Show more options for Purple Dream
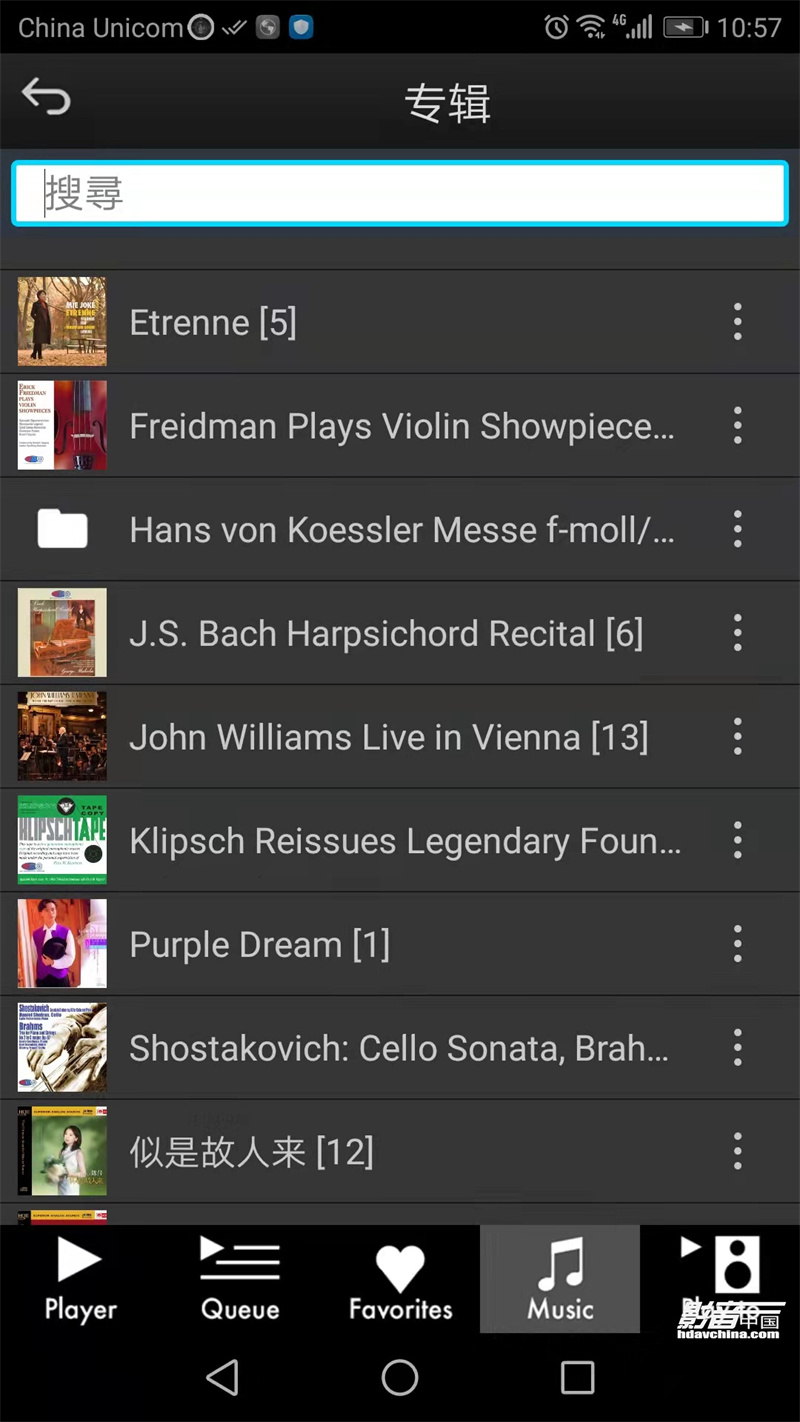Image resolution: width=800 pixels, height=1422 pixels. pyautogui.click(x=737, y=944)
